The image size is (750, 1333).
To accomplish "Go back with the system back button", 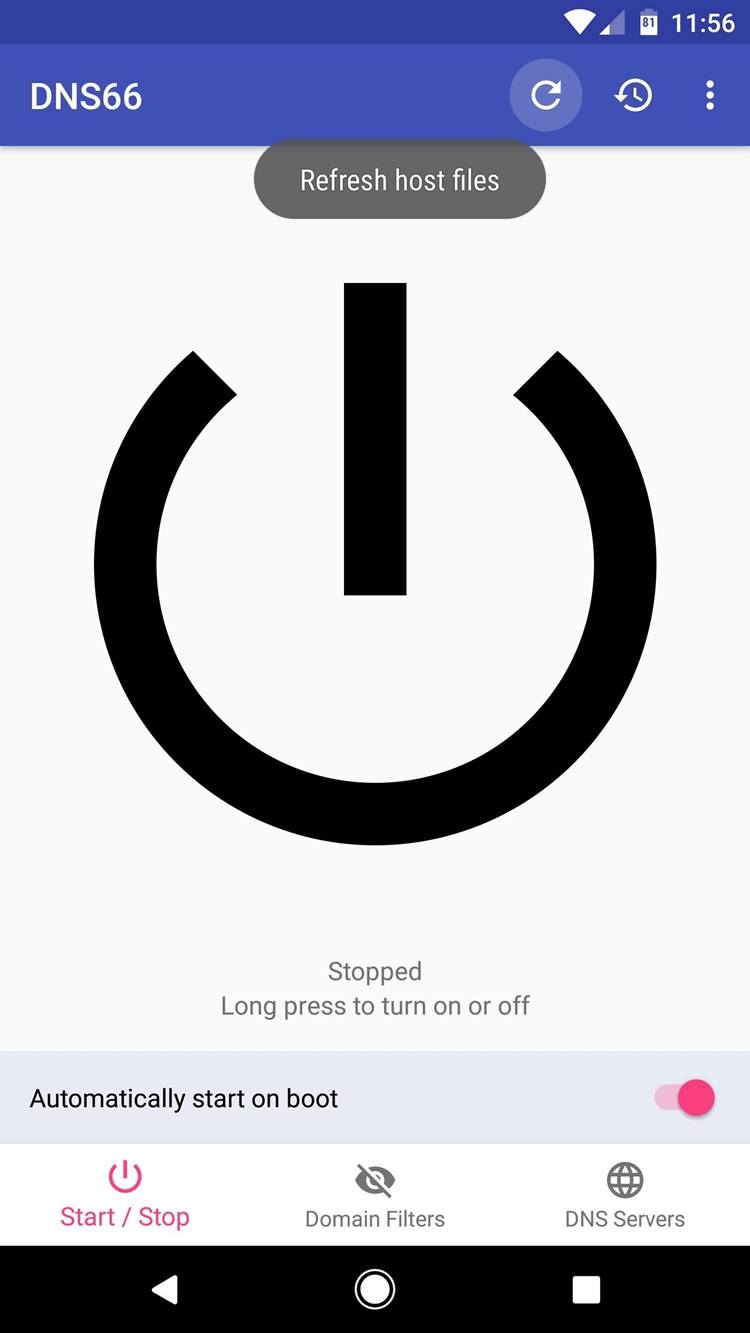I will (165, 1290).
